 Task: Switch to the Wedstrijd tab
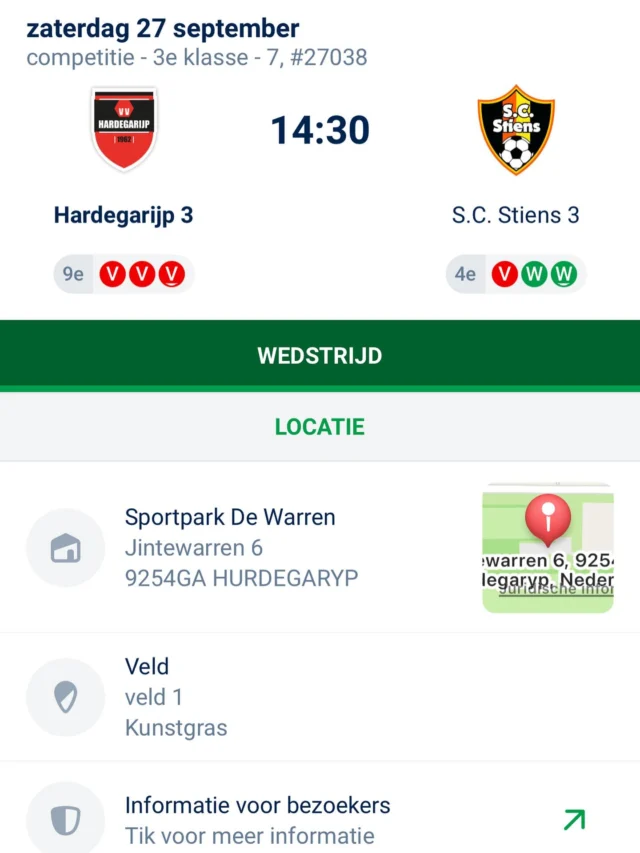pos(320,356)
